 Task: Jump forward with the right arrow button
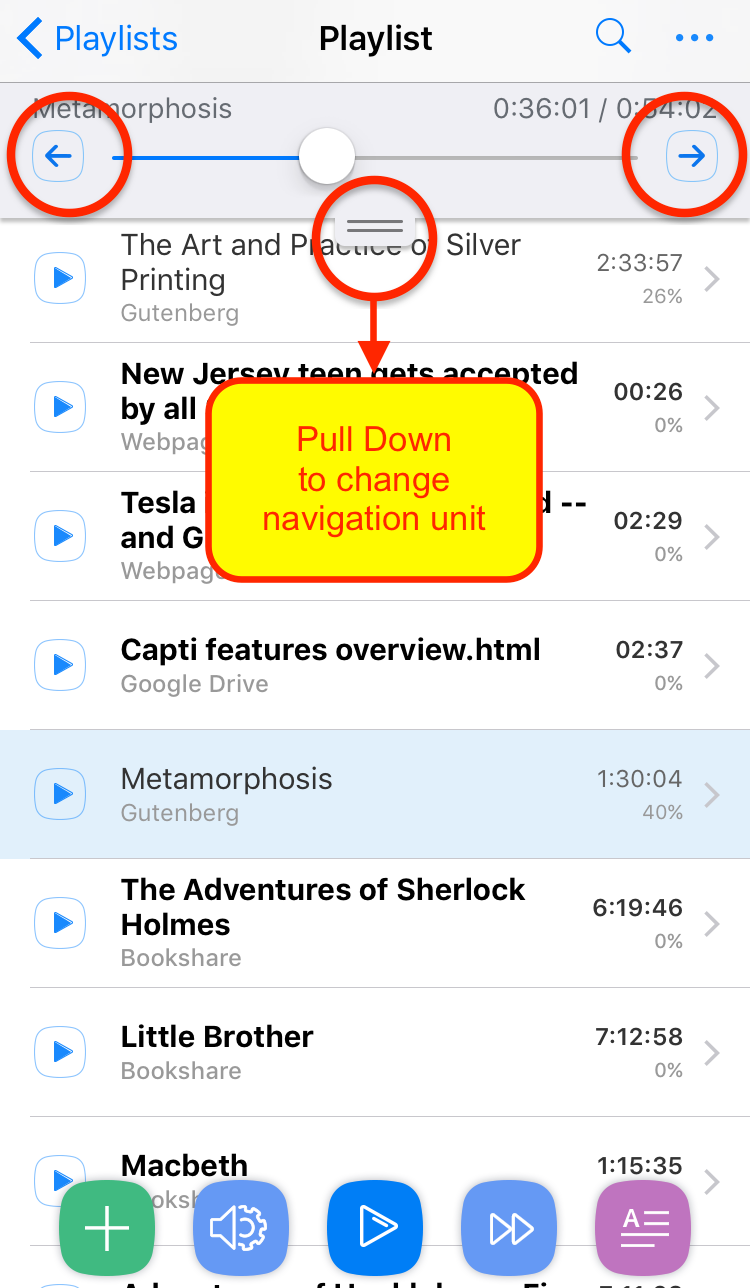(692, 157)
